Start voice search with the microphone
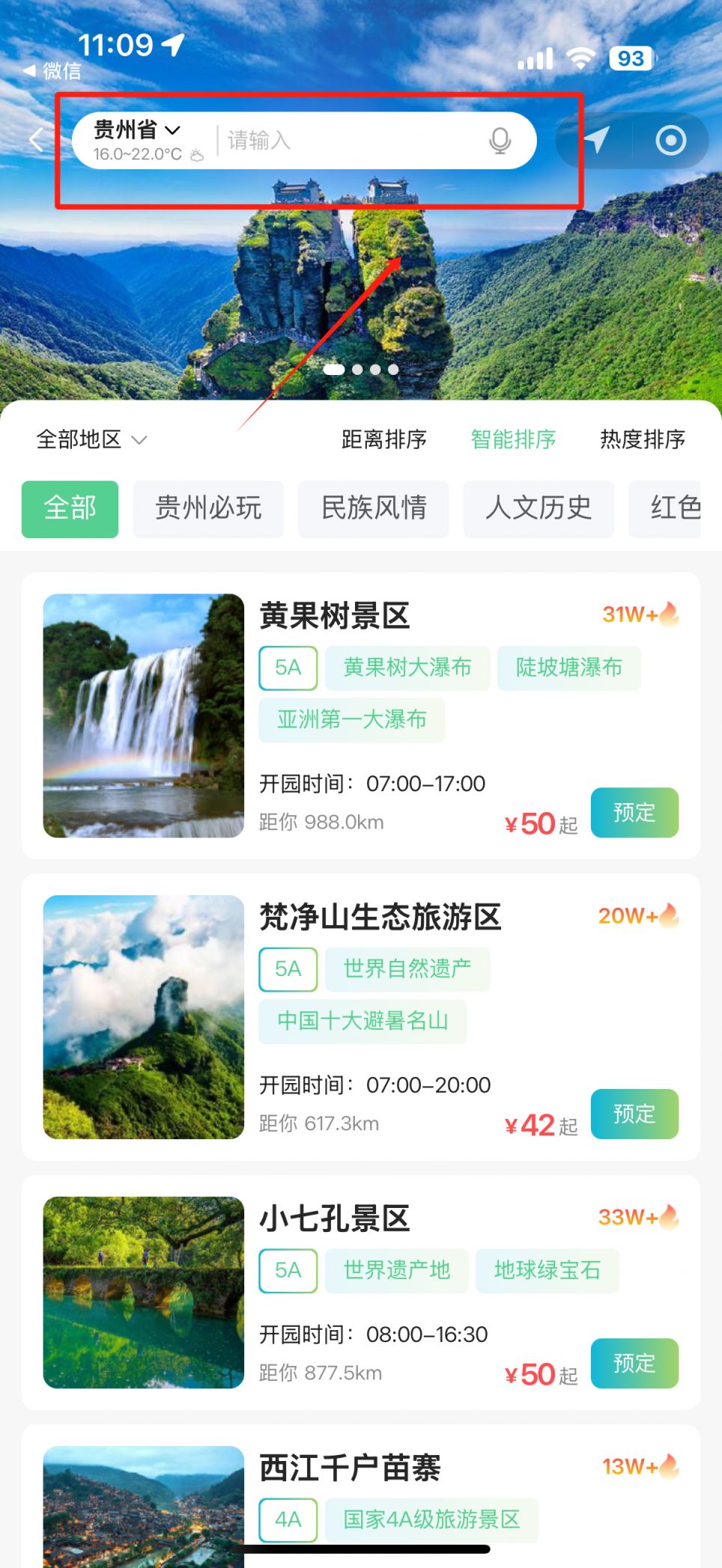Image resolution: width=722 pixels, height=1568 pixels. coord(500,140)
